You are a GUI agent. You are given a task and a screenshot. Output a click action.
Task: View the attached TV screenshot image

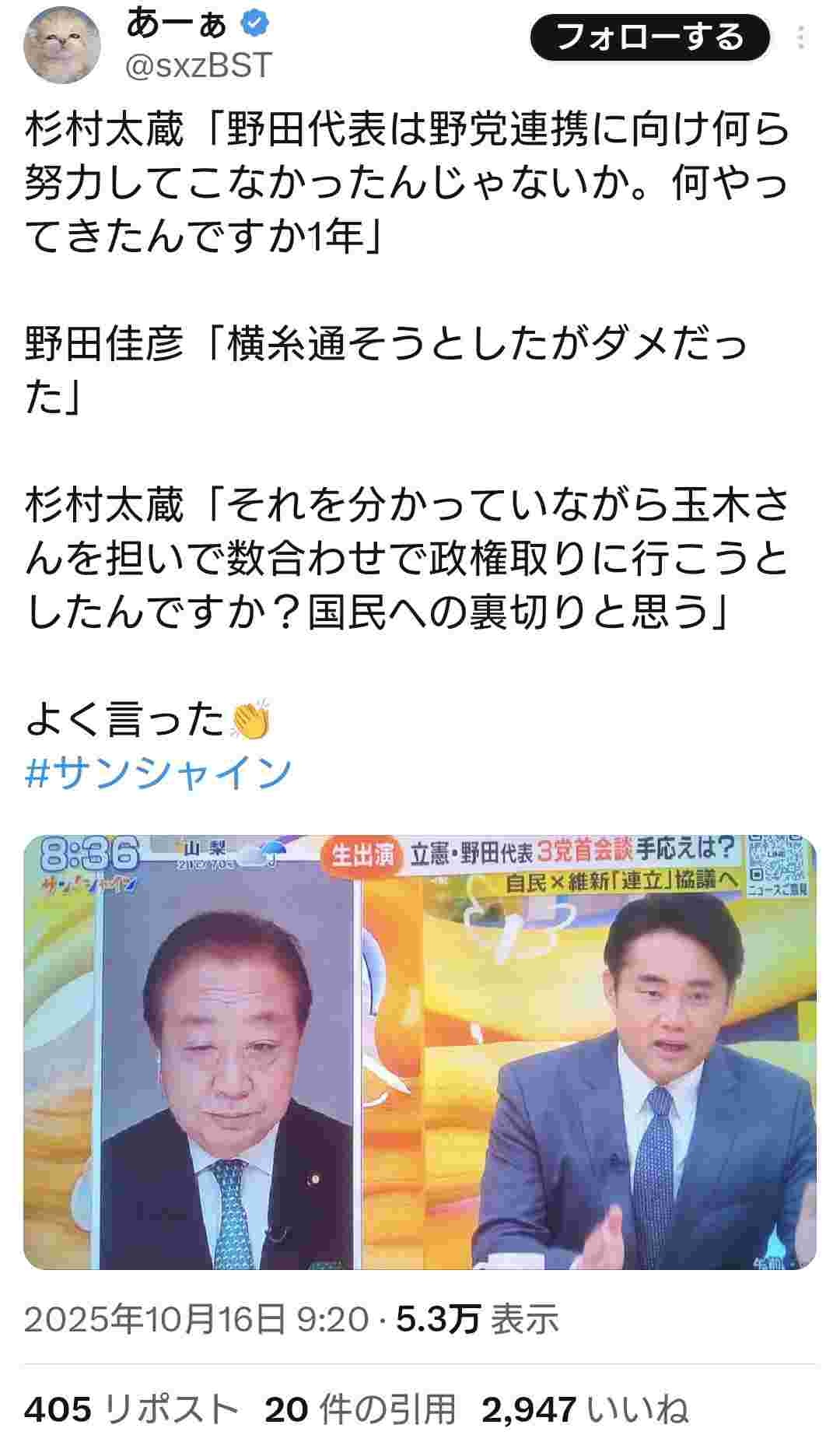click(420, 1052)
